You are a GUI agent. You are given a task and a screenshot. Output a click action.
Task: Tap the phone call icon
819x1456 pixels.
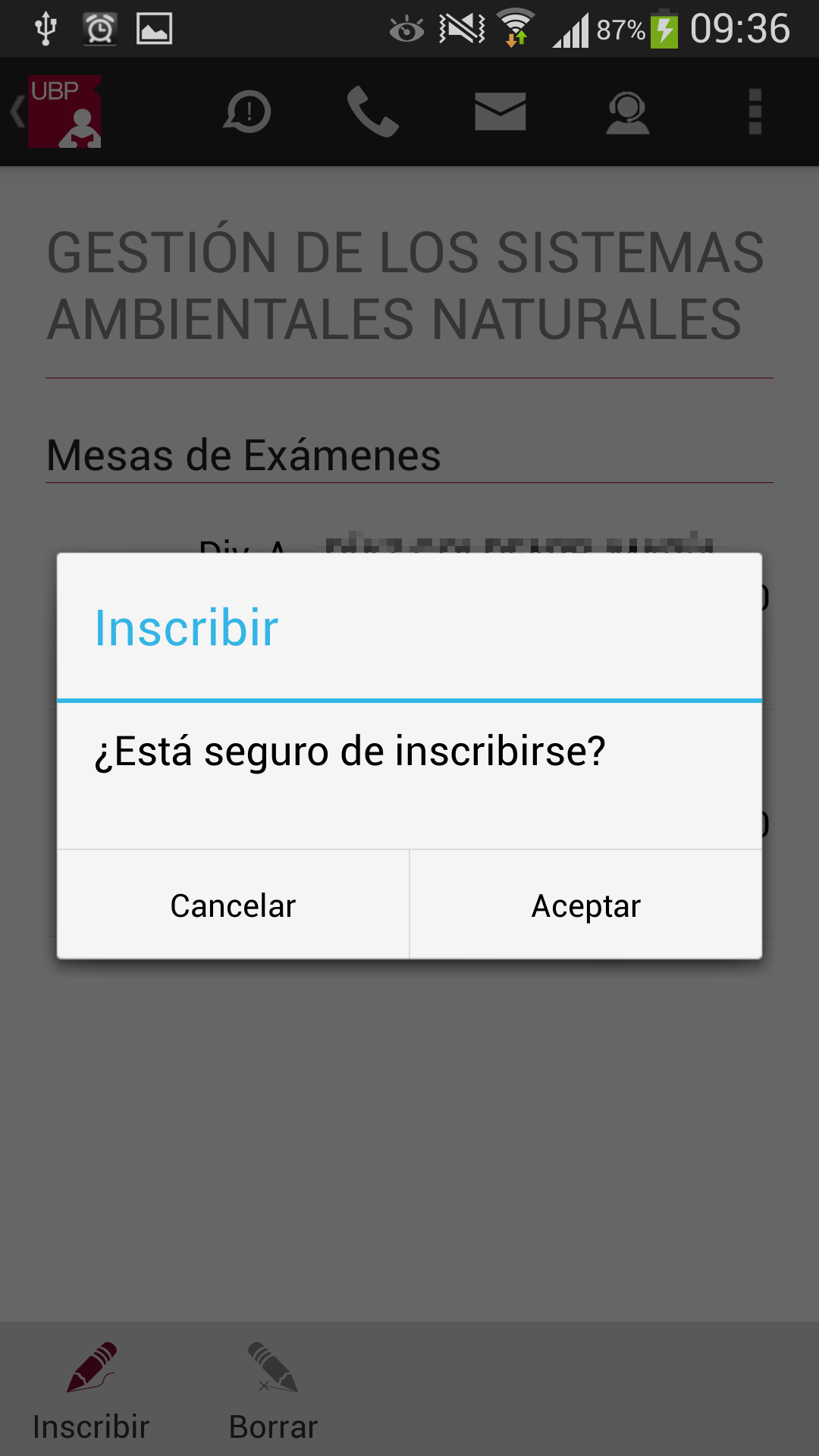click(x=372, y=112)
